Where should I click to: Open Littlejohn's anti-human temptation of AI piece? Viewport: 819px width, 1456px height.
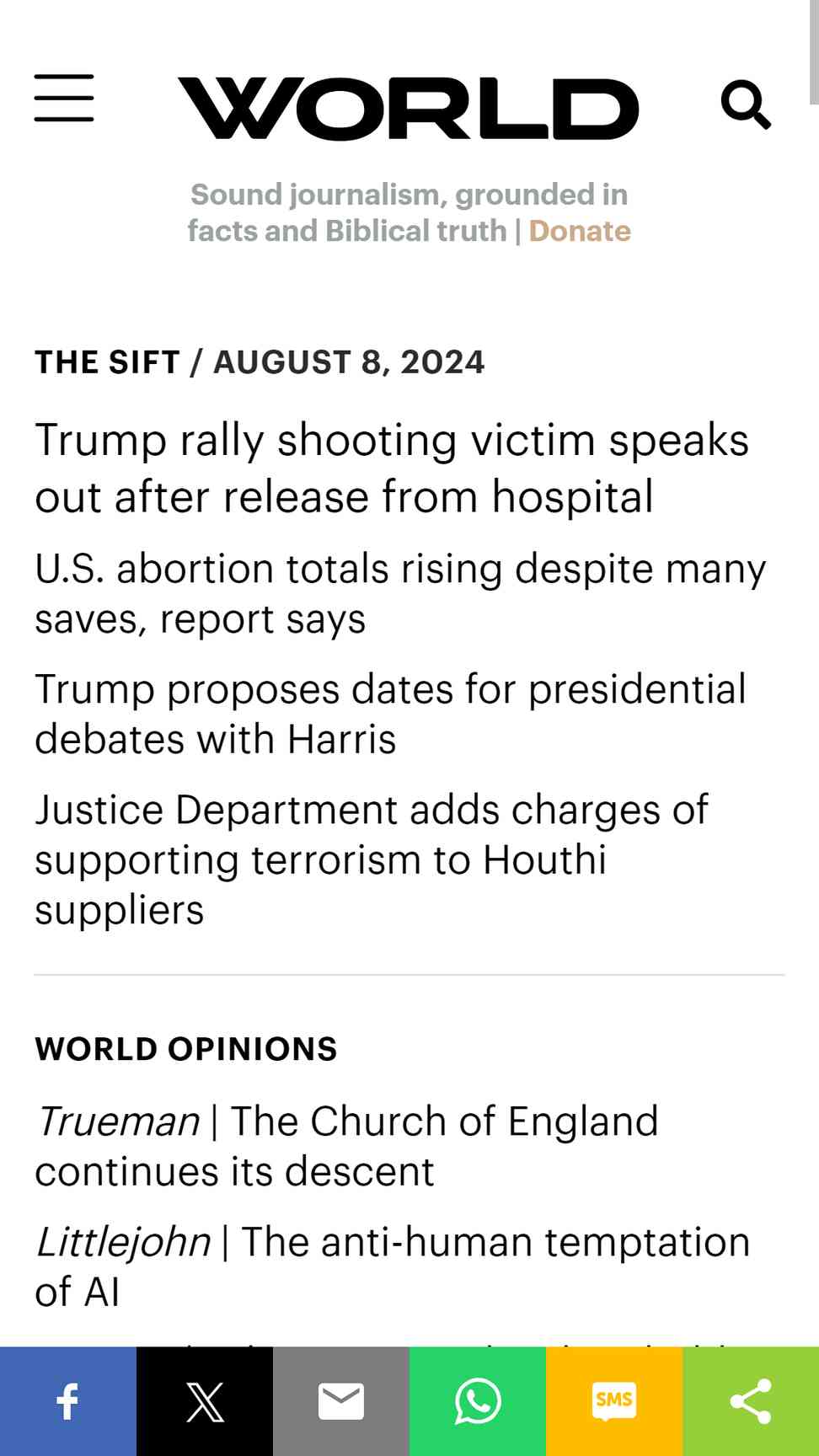pos(393,1267)
